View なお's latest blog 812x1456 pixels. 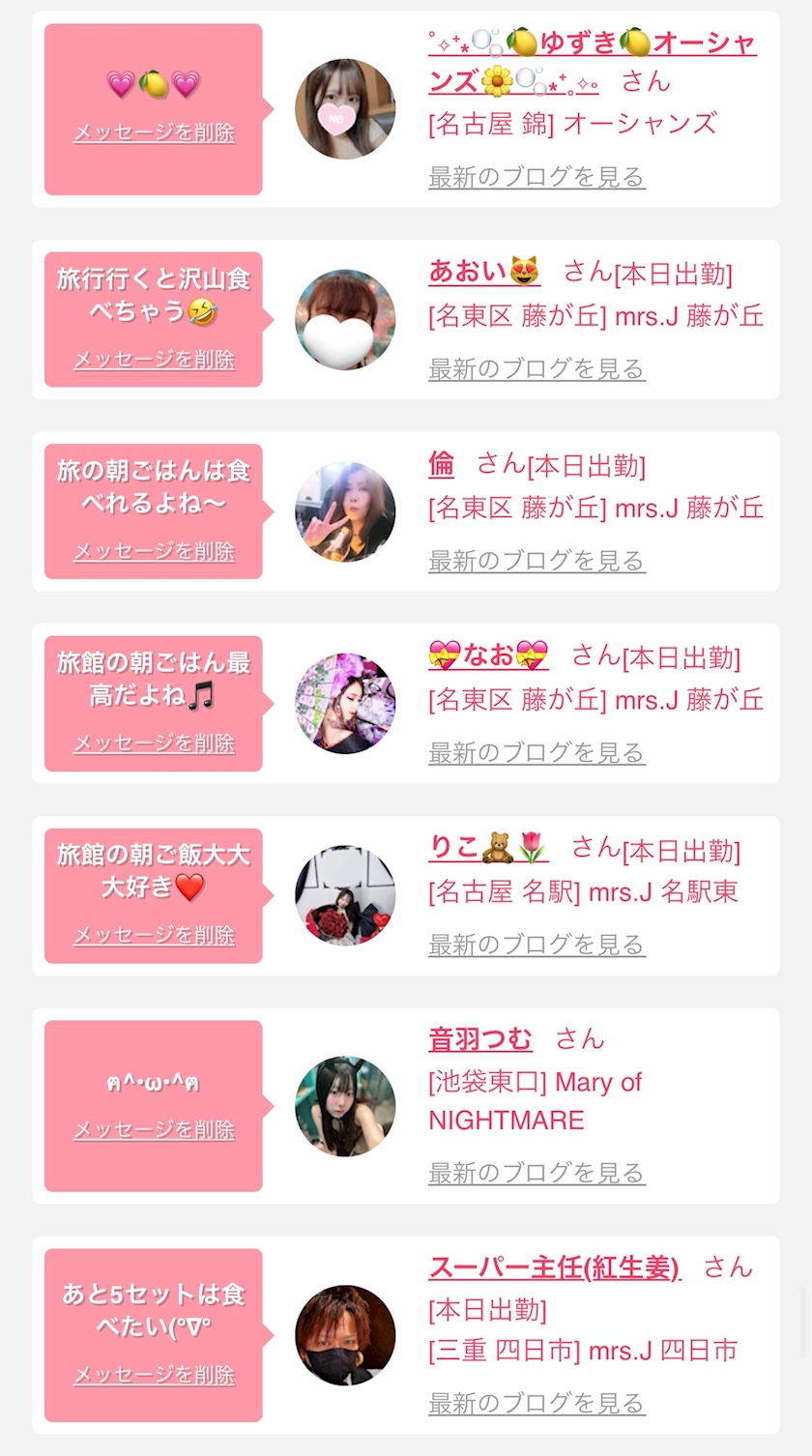(536, 752)
